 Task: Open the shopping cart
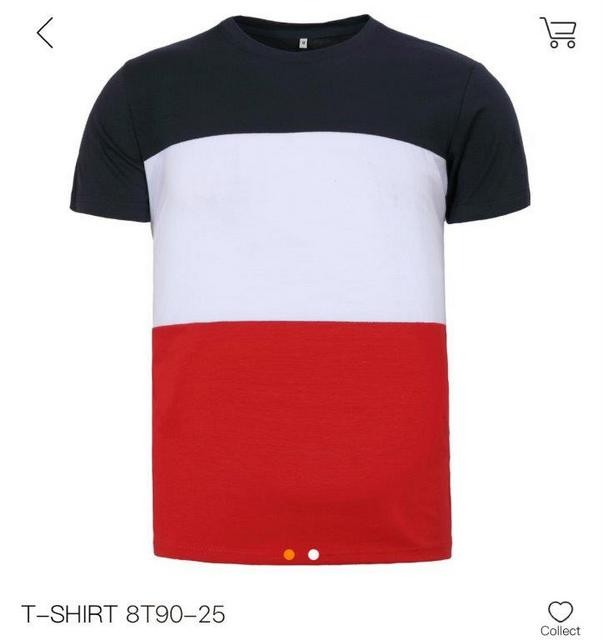click(x=558, y=32)
